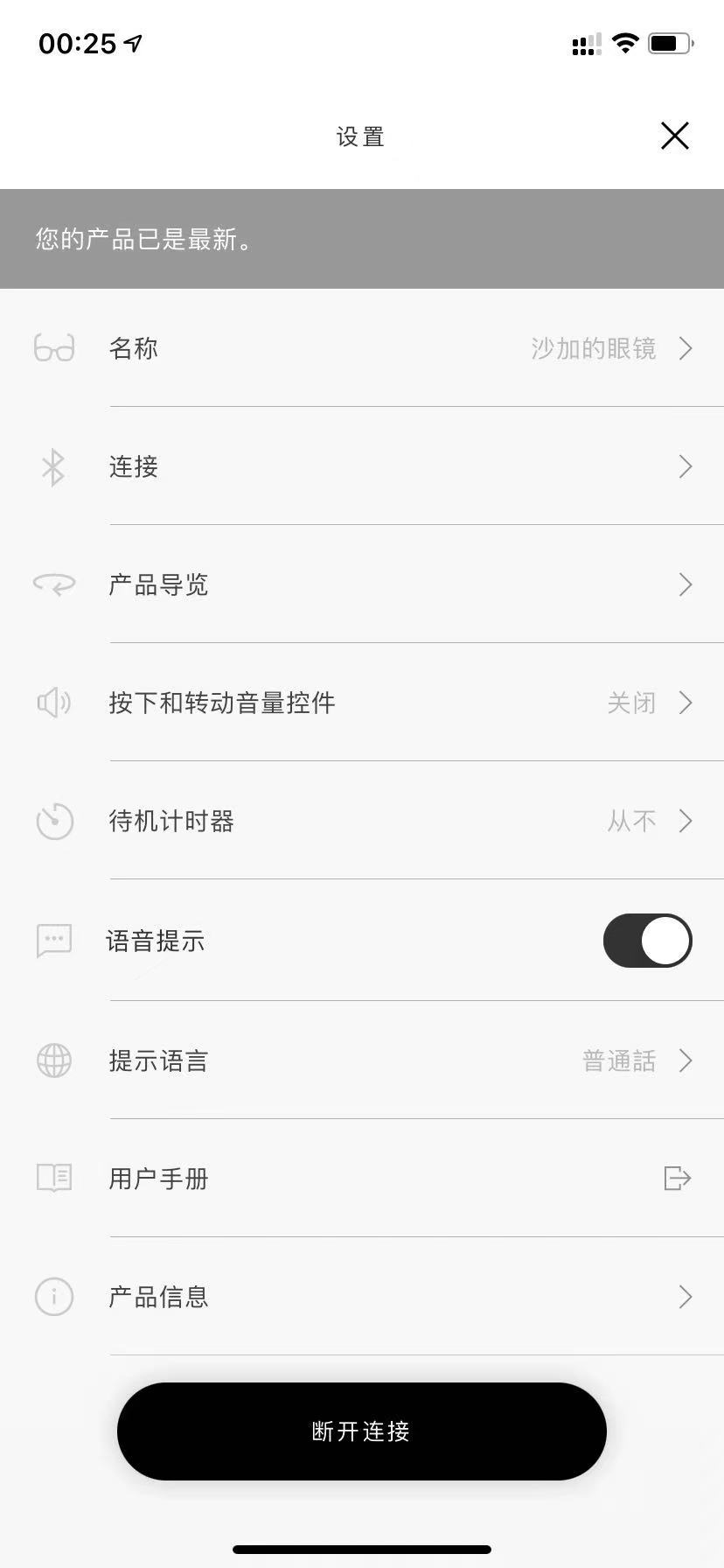724x1568 pixels.
Task: Open the user manual external link icon
Action: tap(676, 1178)
